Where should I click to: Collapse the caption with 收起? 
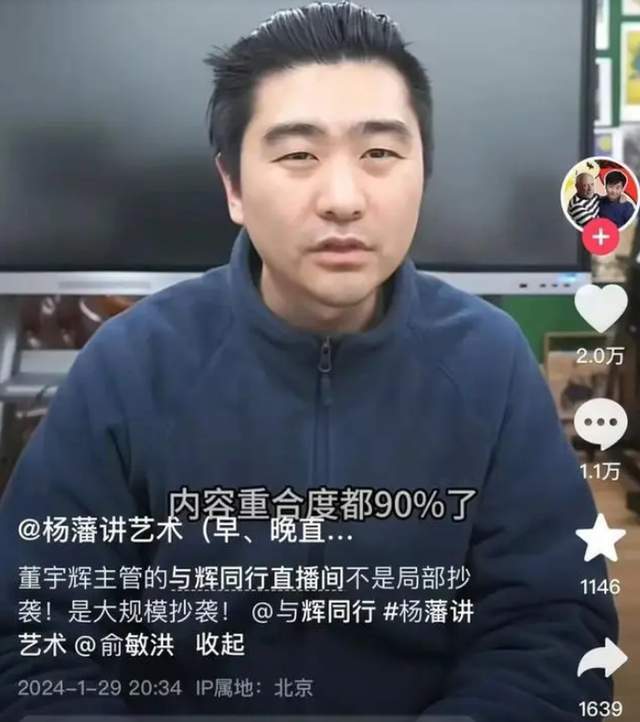click(220, 645)
